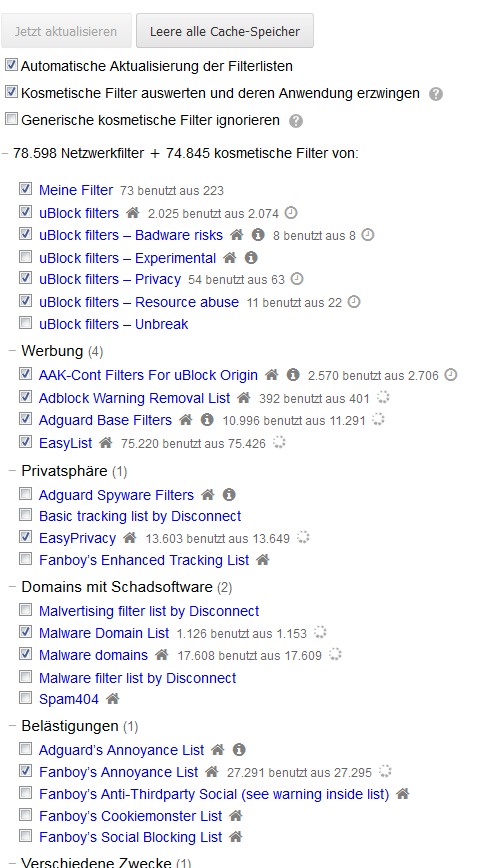Screen dimensions: 486x868
Task: Check Adguard Spyware Filters
Action: click(25, 493)
